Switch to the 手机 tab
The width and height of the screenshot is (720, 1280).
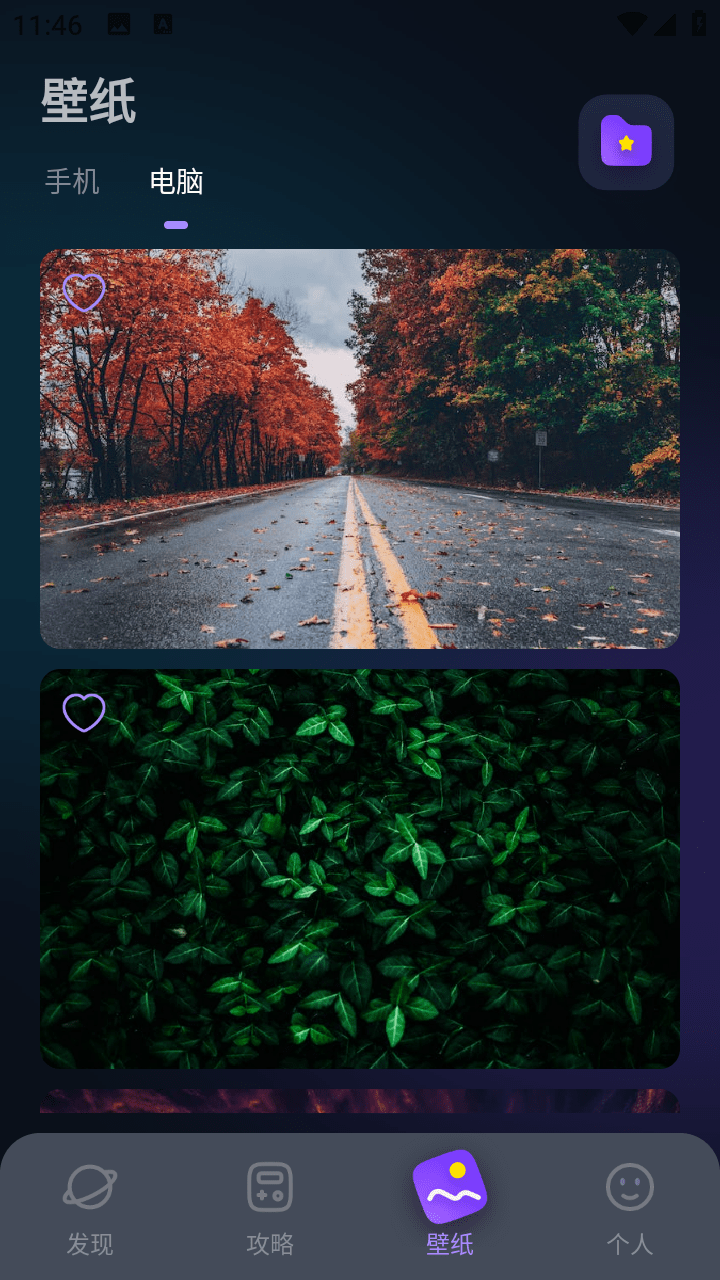click(71, 182)
